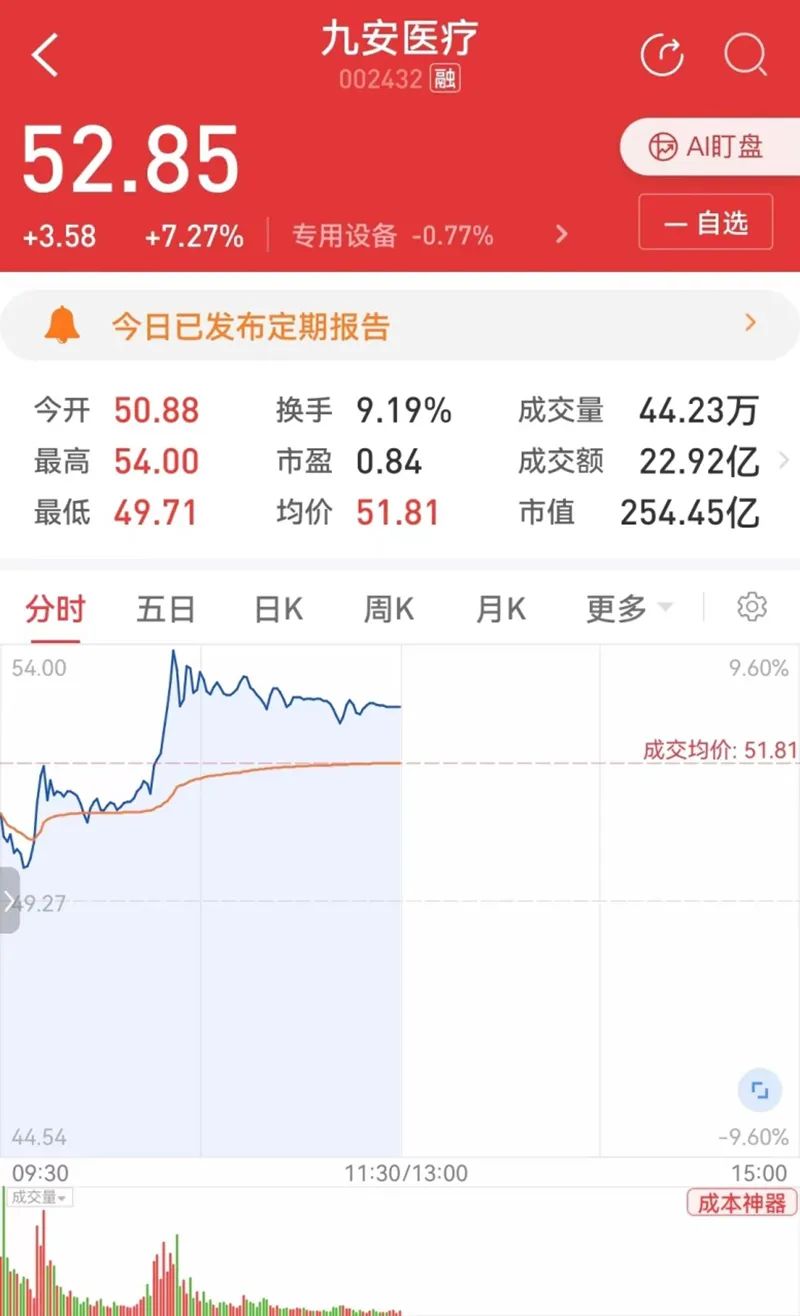Change the 成交量 indicator dropdown
This screenshot has height=1316, width=800.
click(38, 1198)
